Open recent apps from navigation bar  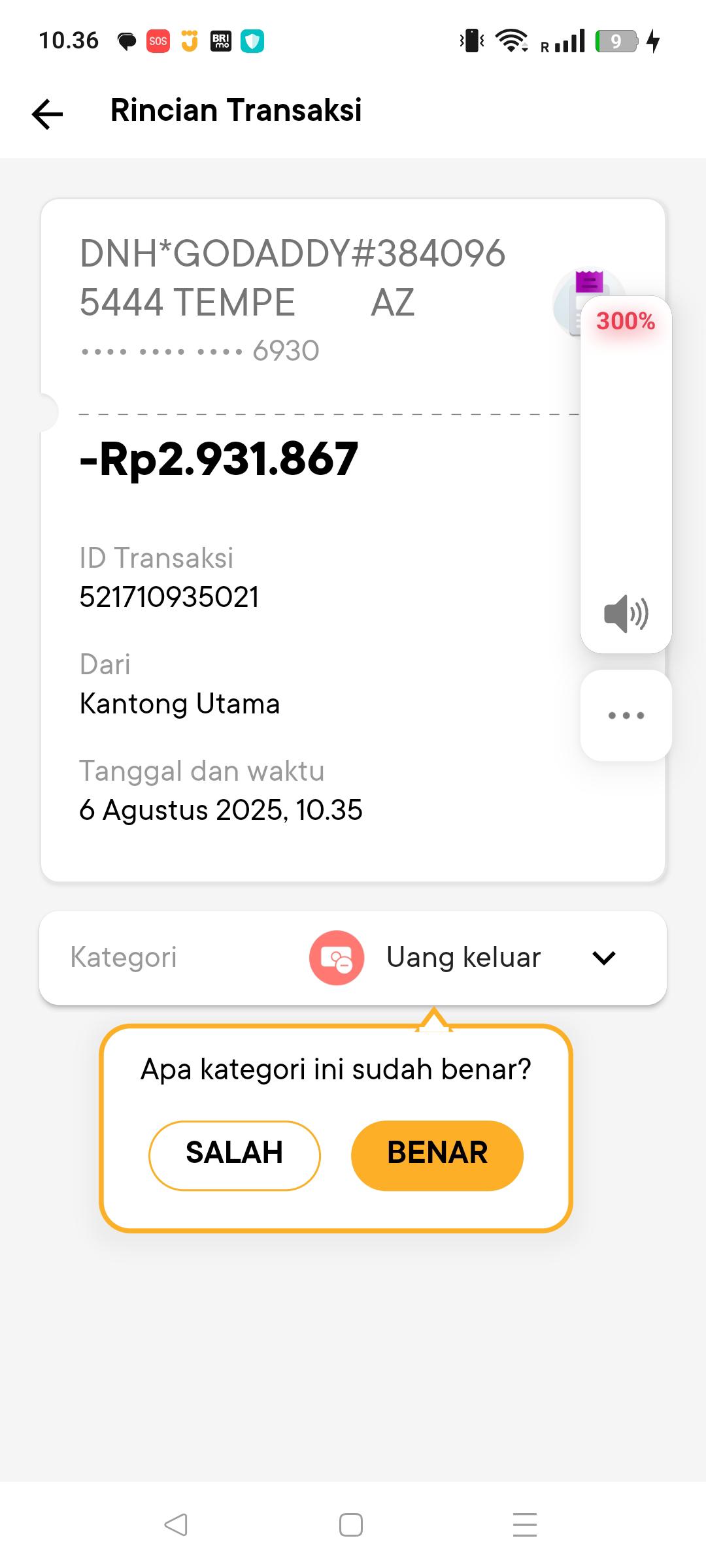525,1525
